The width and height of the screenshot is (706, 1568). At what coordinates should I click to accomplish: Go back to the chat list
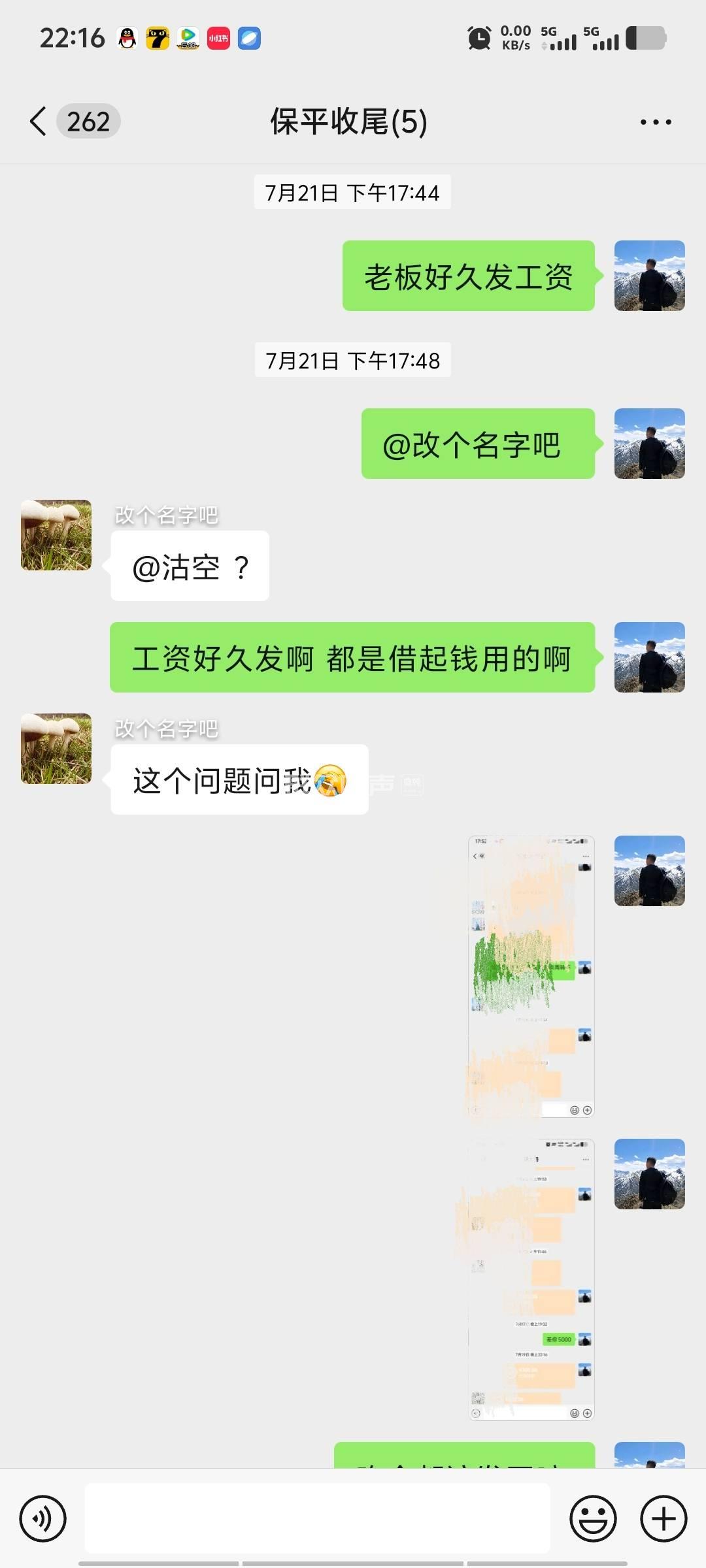[x=39, y=122]
